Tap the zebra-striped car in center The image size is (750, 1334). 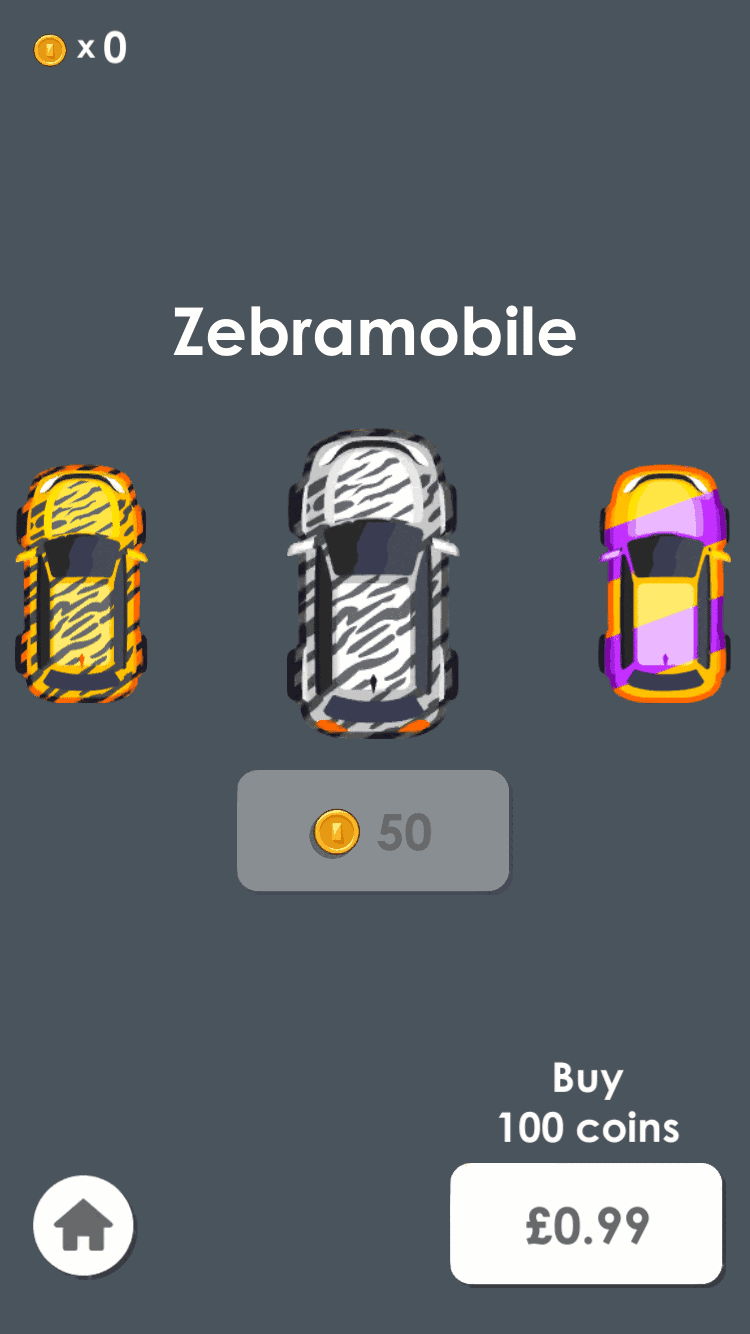373,585
